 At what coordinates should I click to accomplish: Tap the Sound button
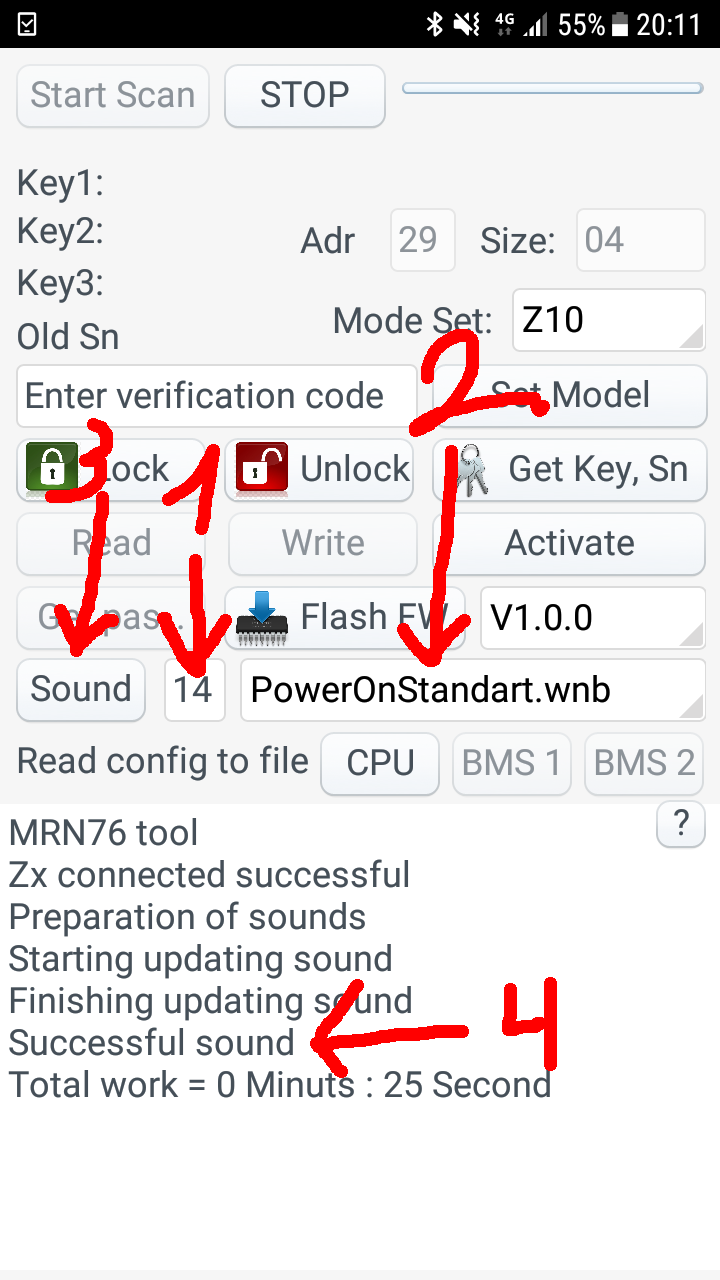pos(81,690)
